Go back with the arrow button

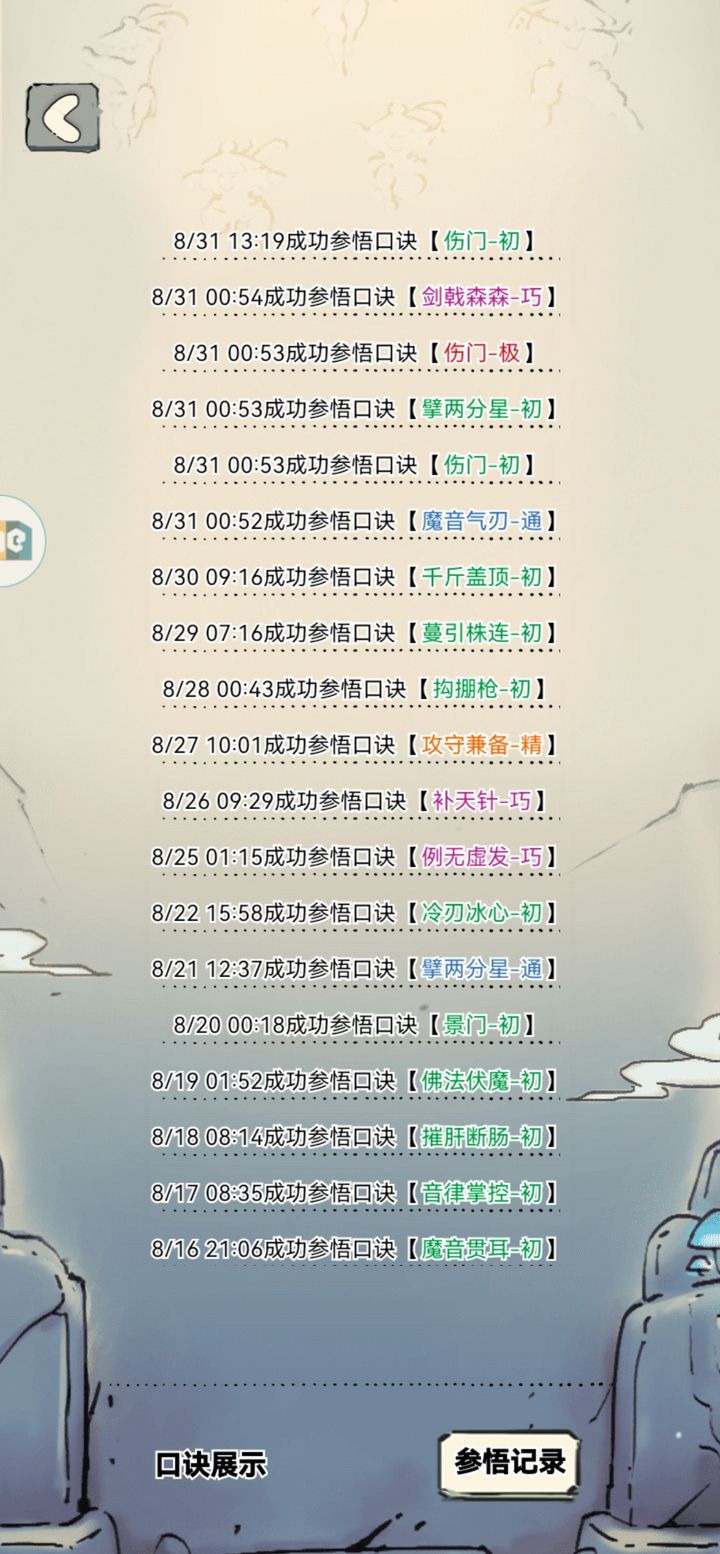coord(62,118)
